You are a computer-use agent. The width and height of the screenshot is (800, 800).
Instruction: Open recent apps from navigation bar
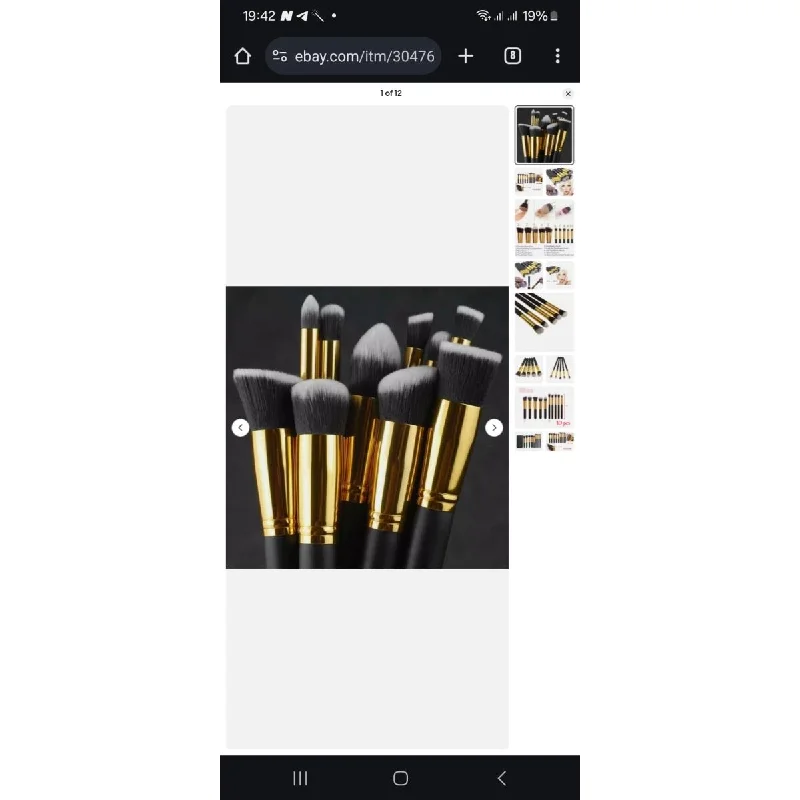tap(299, 778)
